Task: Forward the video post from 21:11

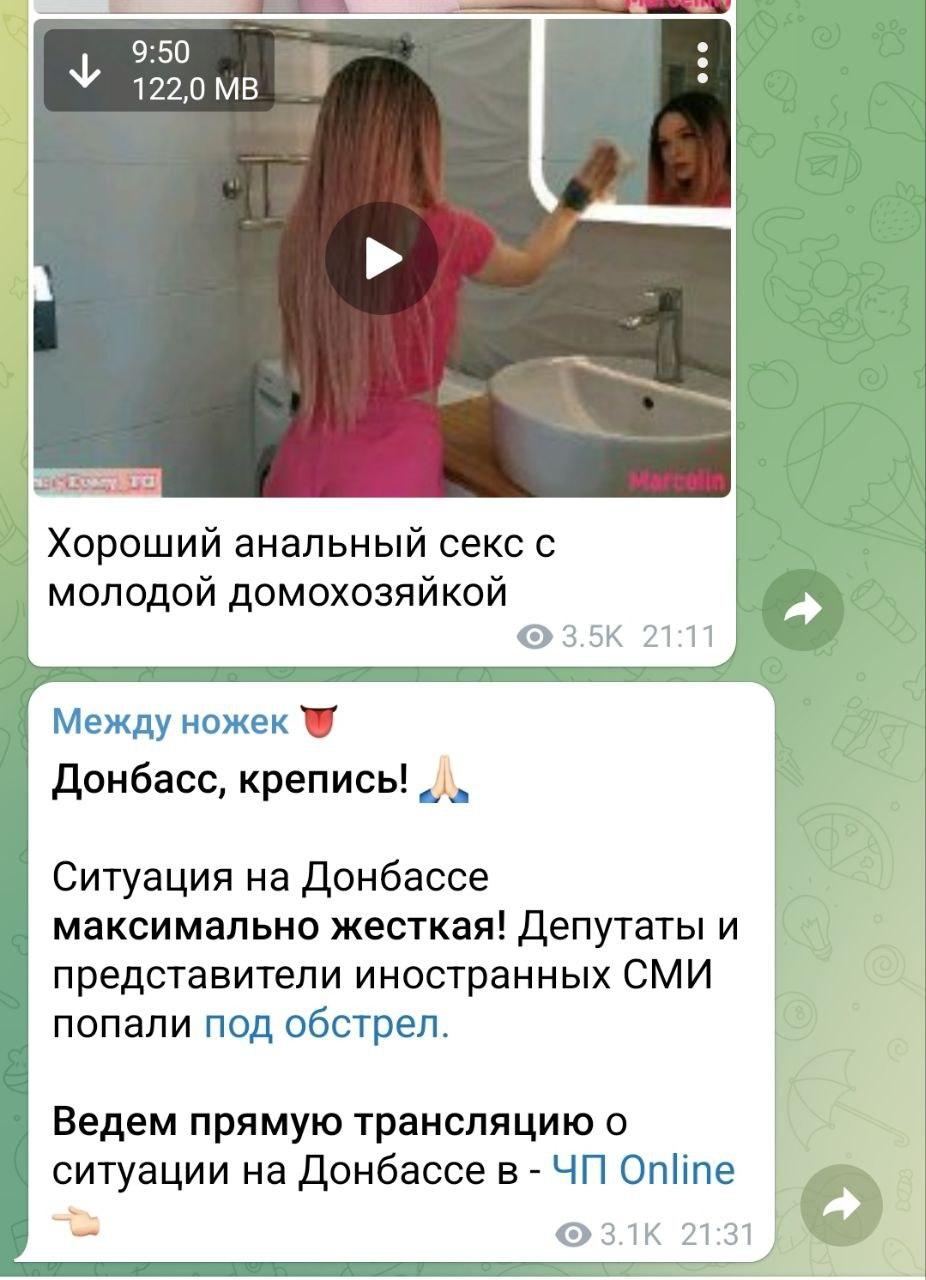Action: click(x=803, y=609)
